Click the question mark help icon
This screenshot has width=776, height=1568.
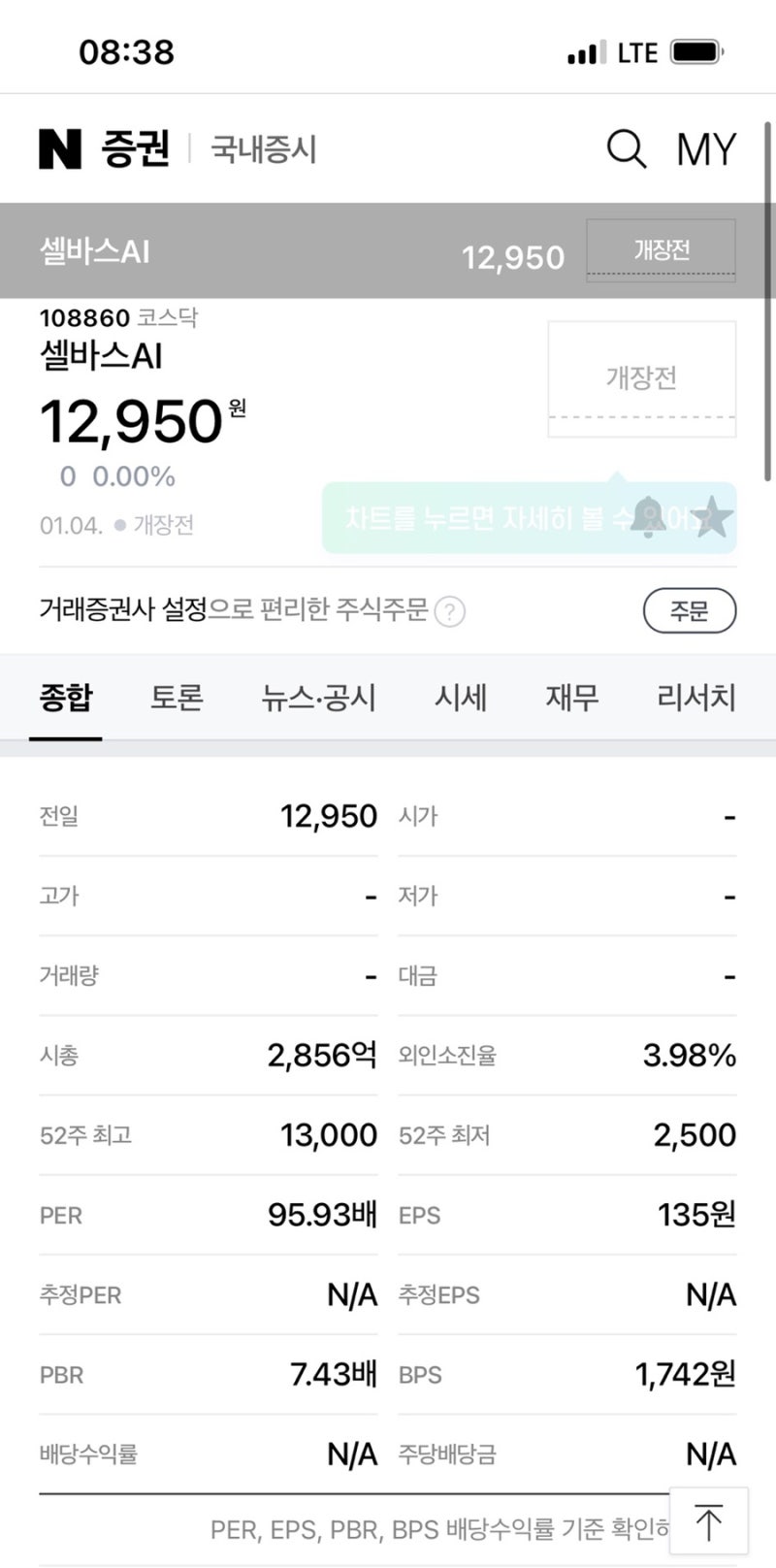click(451, 612)
